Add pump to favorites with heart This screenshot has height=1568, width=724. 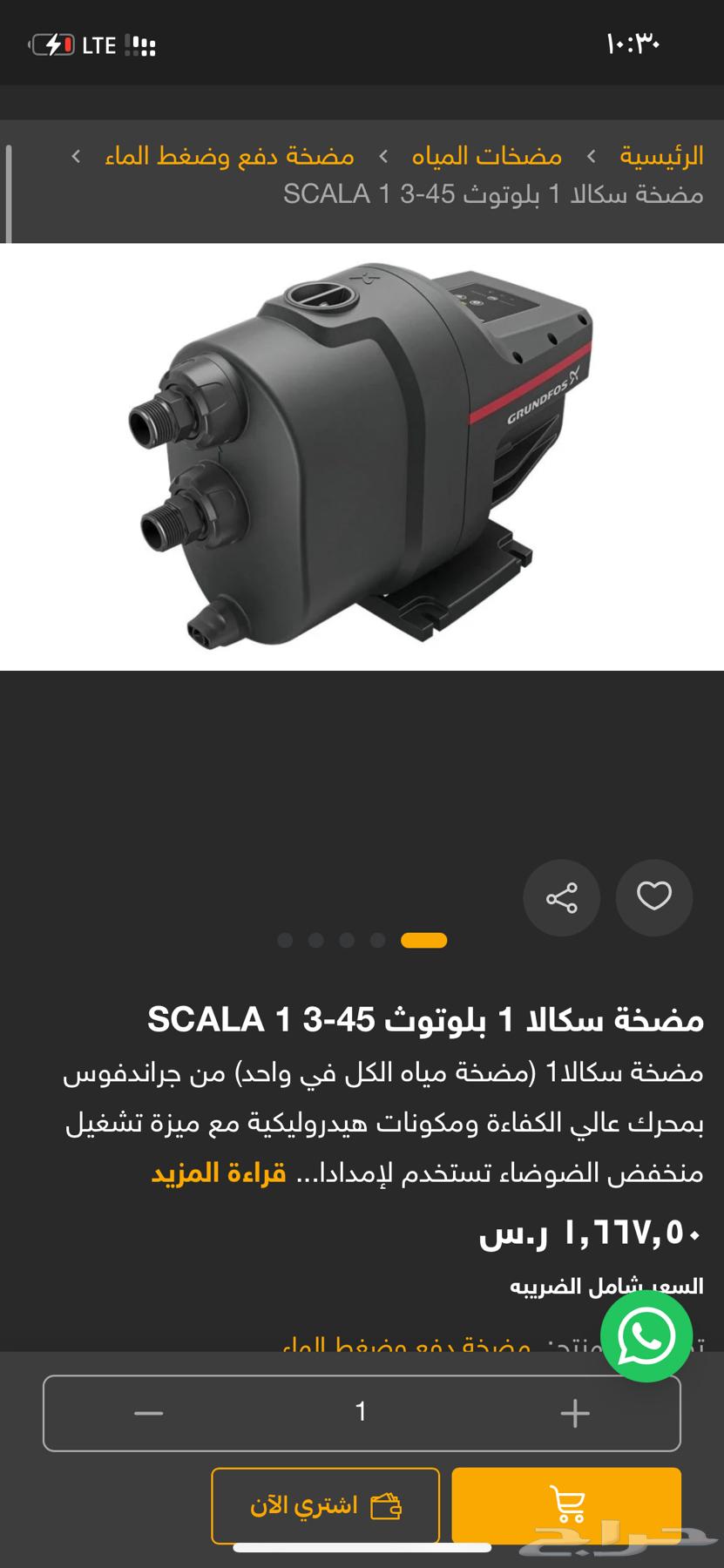653,897
